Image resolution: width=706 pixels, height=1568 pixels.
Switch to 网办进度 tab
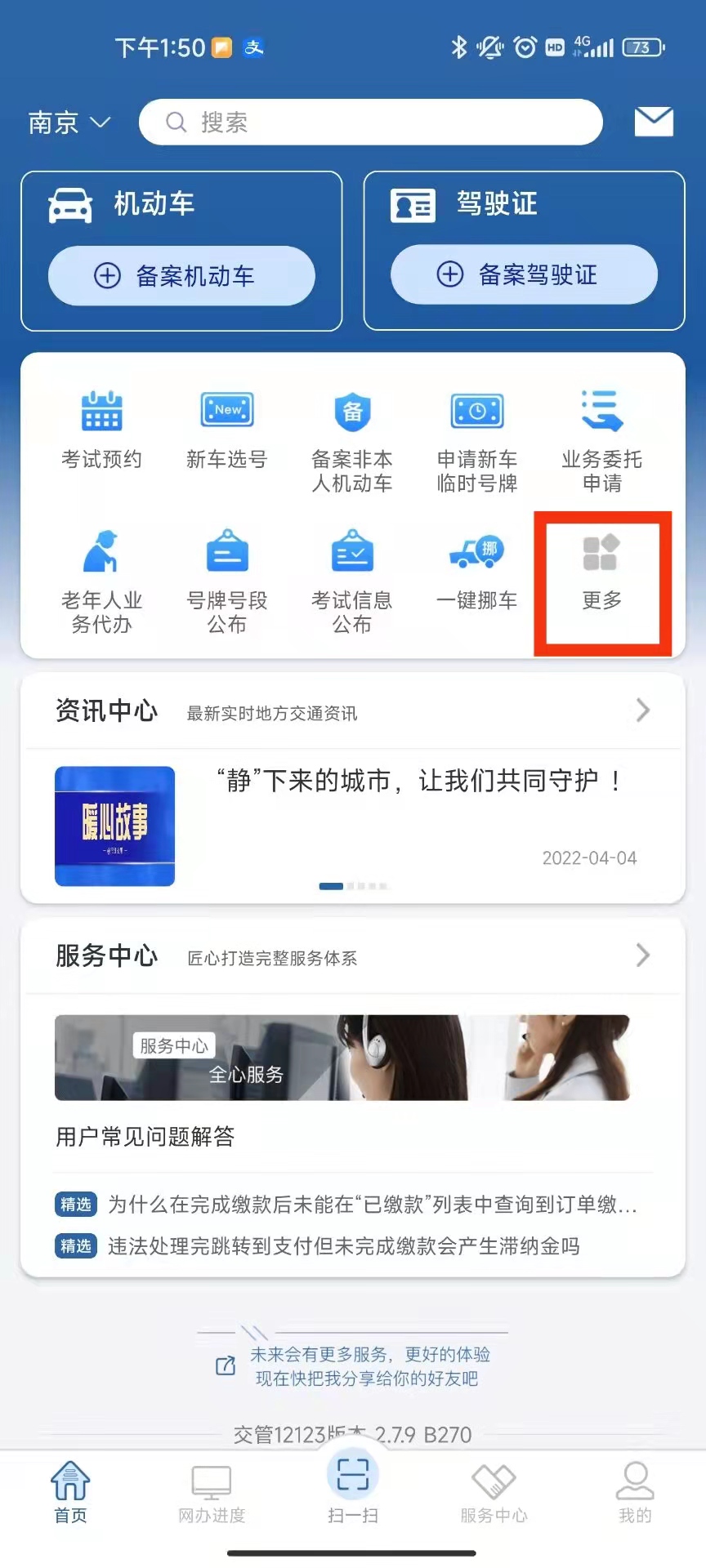click(212, 1494)
